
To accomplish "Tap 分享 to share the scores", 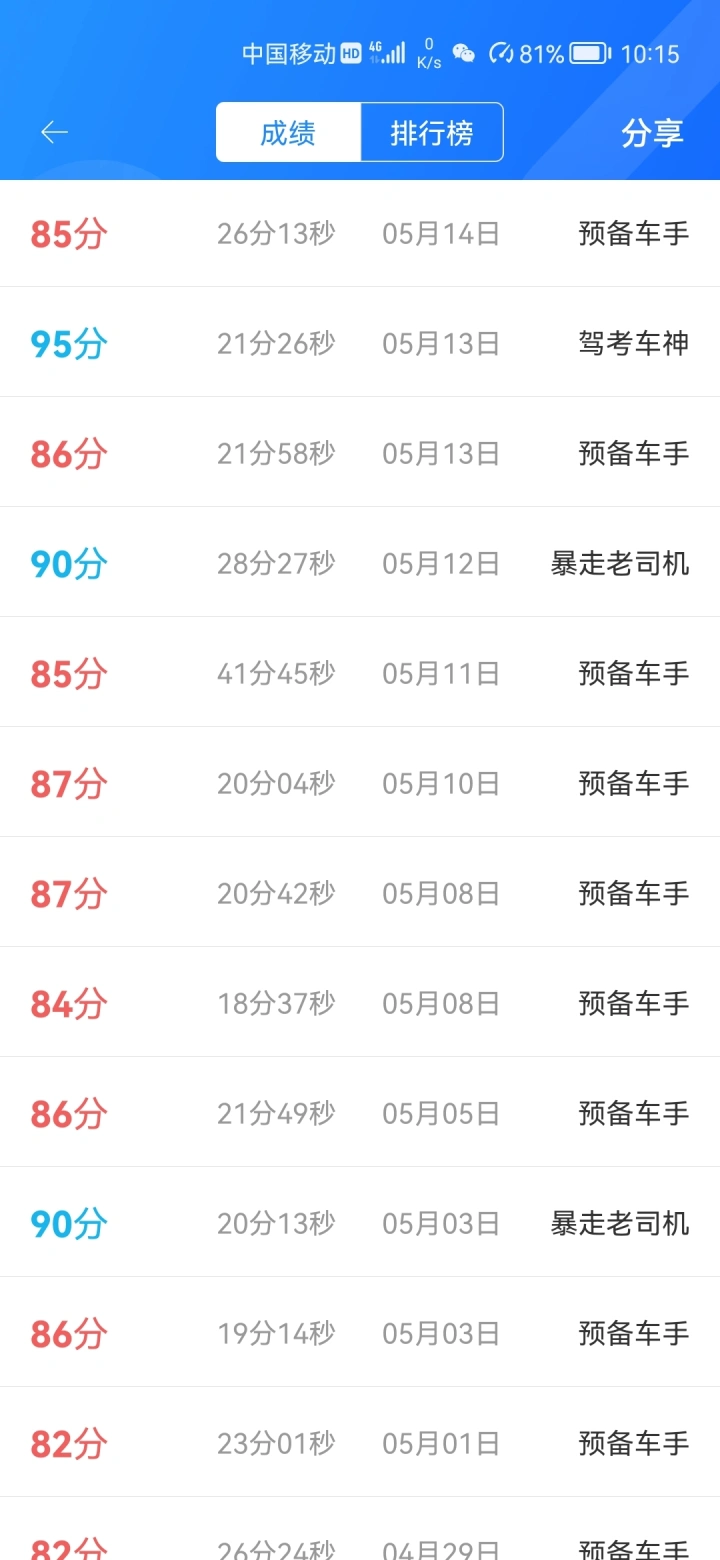I will pos(652,133).
